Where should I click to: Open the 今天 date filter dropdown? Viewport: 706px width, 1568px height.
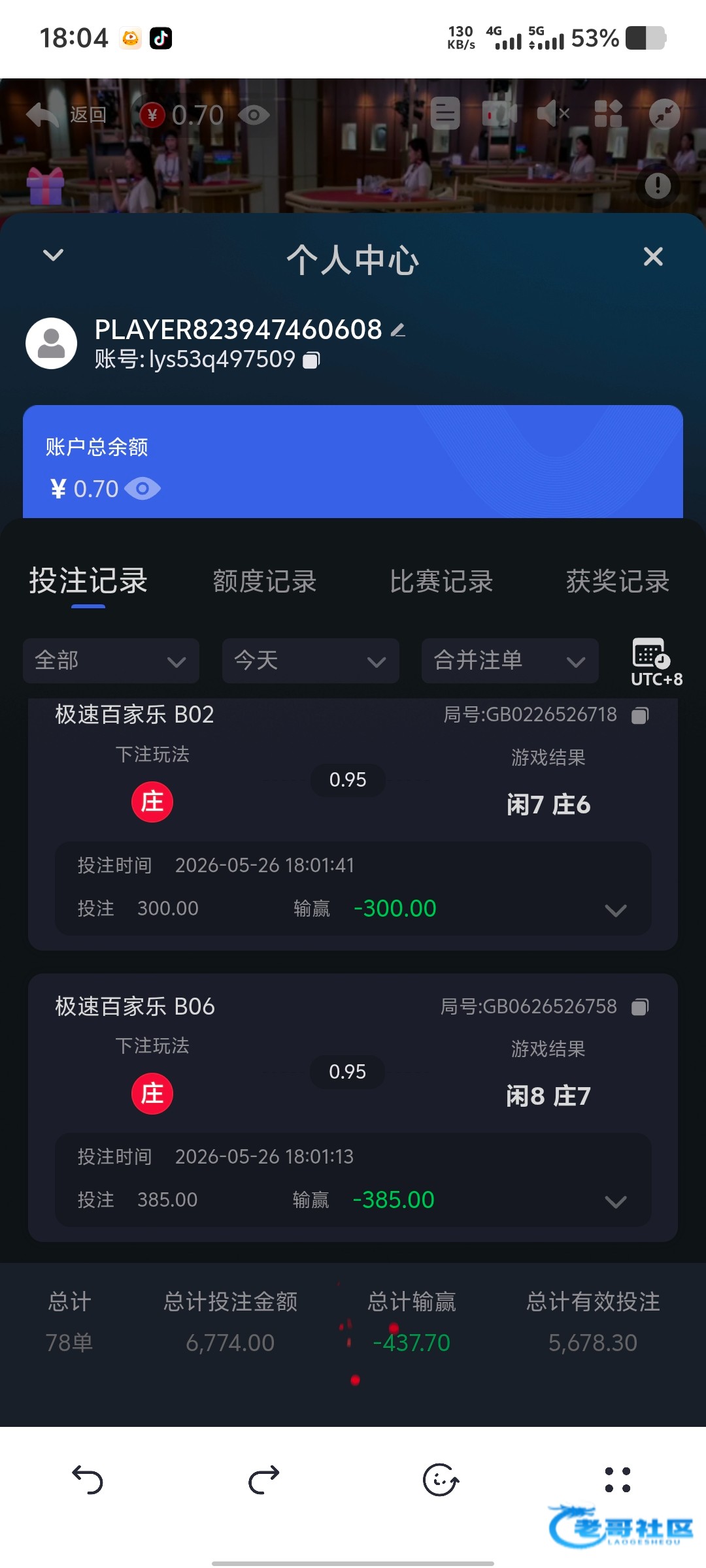click(x=311, y=661)
